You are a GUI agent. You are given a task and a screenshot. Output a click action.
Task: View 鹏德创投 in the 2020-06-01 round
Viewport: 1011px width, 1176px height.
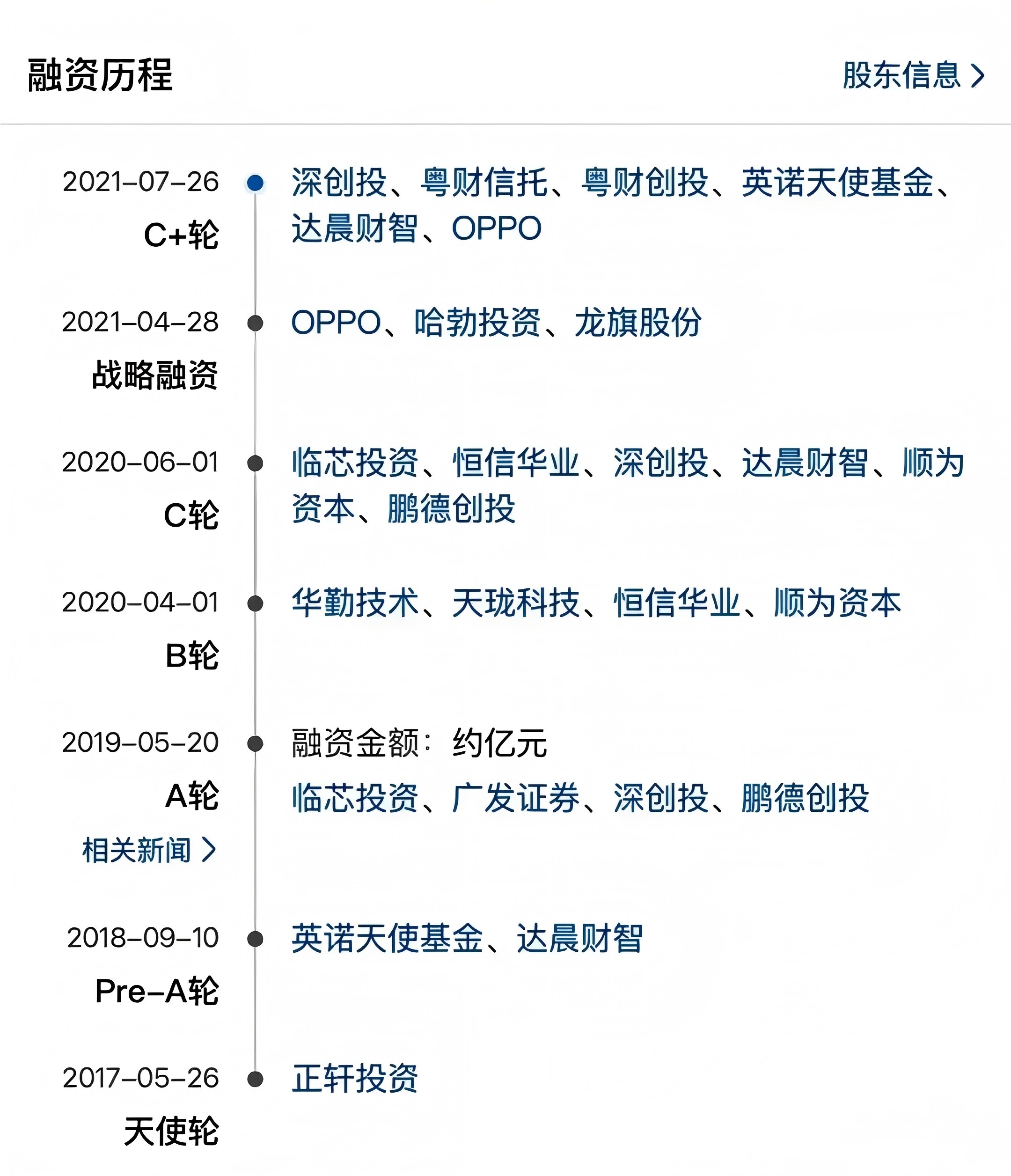(x=451, y=508)
